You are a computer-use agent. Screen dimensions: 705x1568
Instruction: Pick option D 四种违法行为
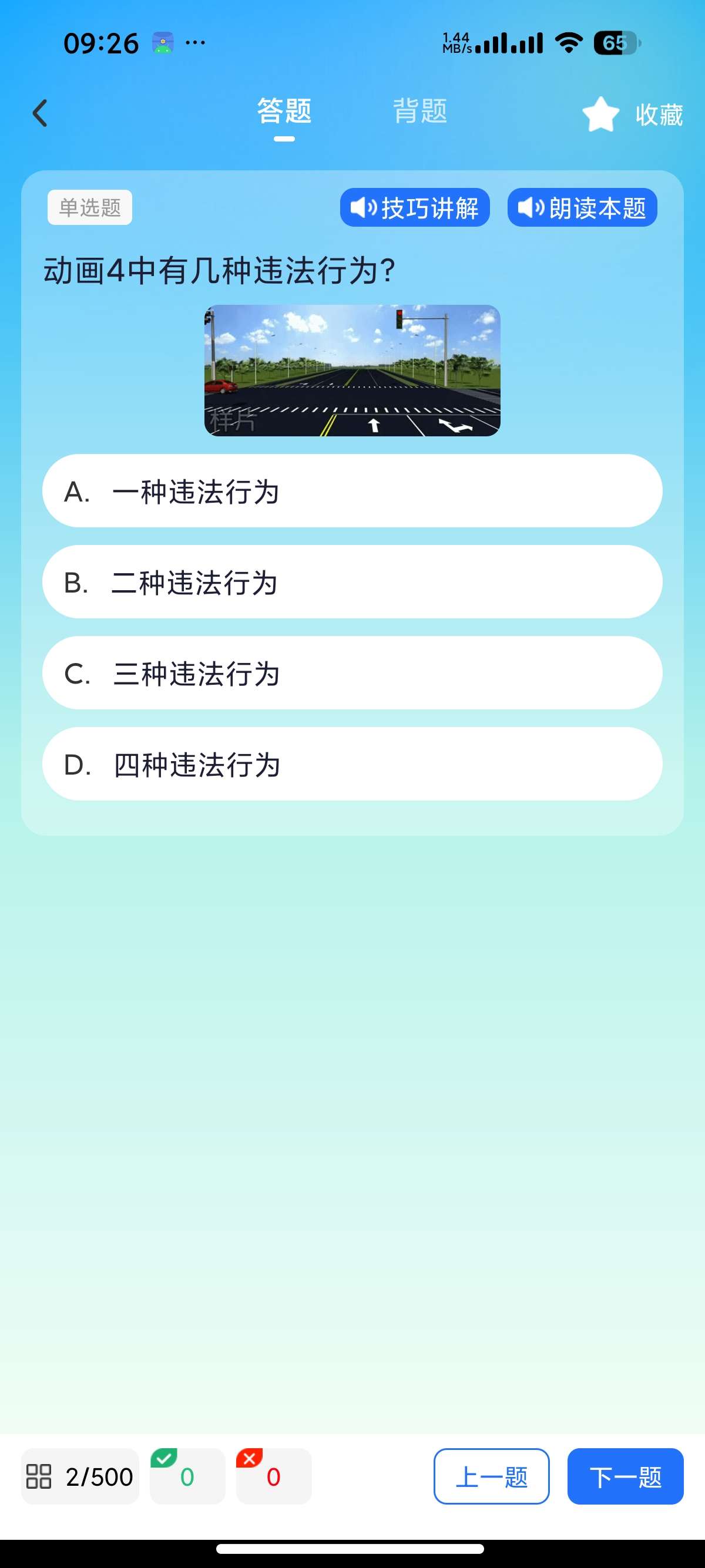pos(352,765)
